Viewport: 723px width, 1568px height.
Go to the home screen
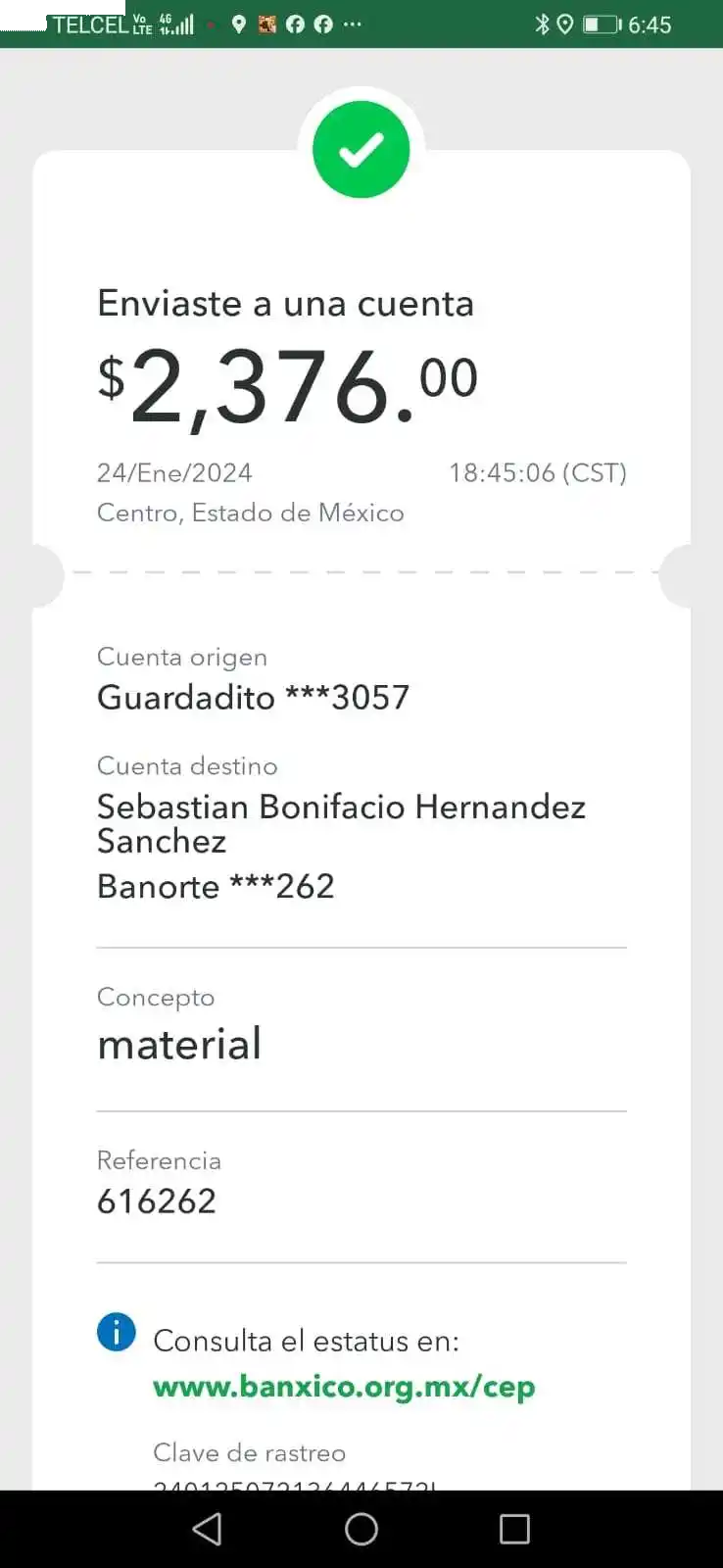361,1529
